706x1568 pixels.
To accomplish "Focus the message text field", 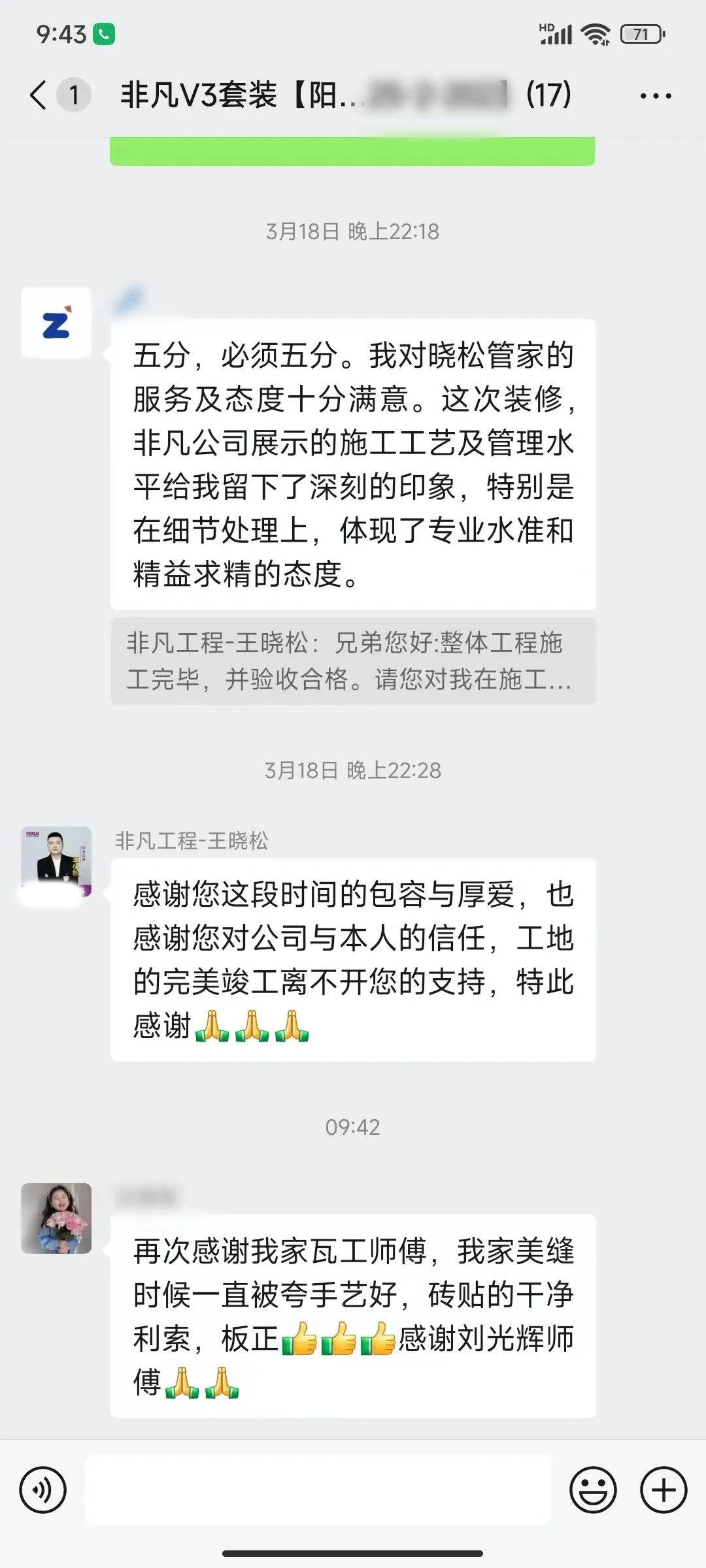I will click(x=318, y=1490).
